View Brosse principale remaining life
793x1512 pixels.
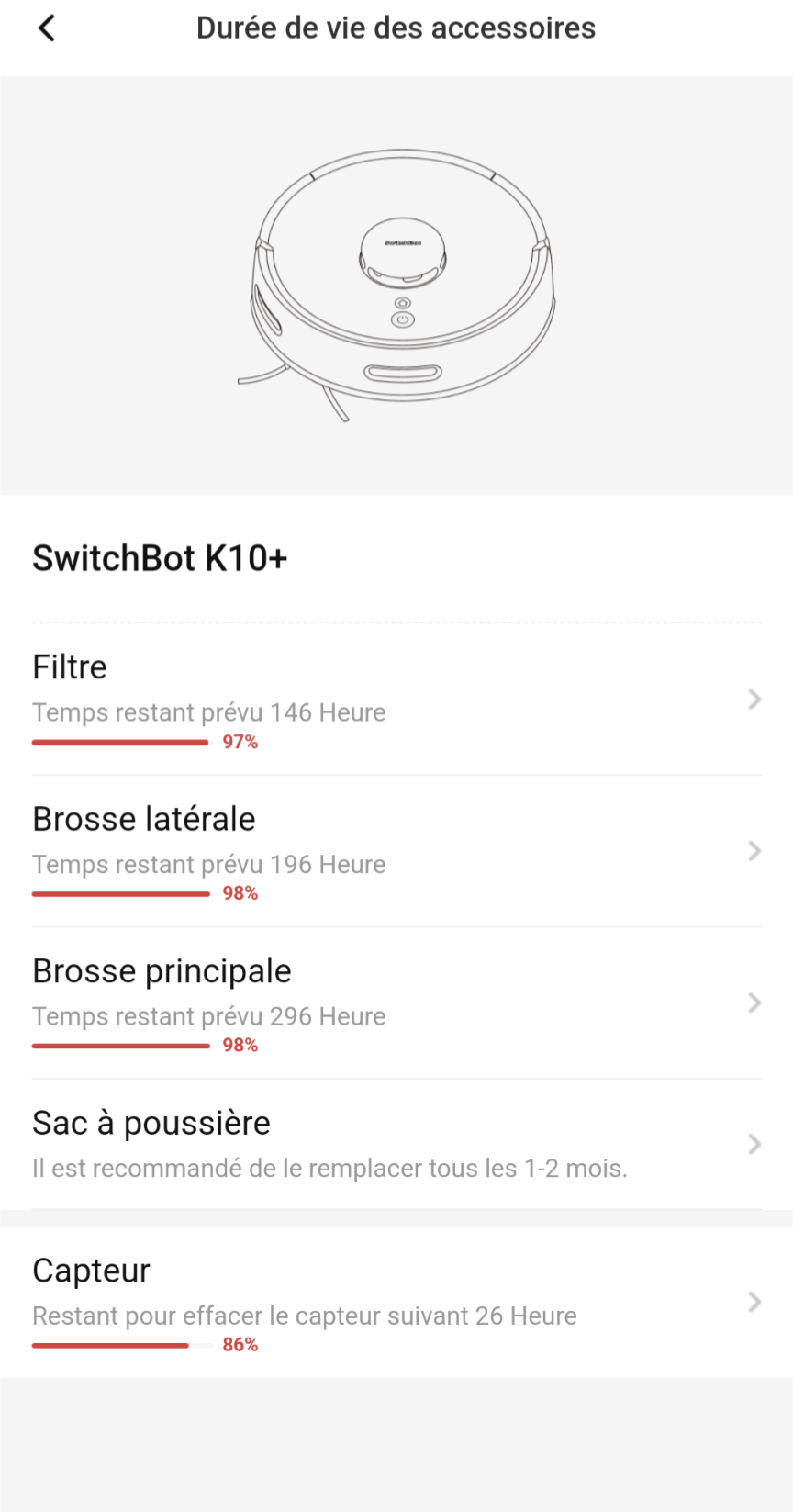click(396, 1003)
